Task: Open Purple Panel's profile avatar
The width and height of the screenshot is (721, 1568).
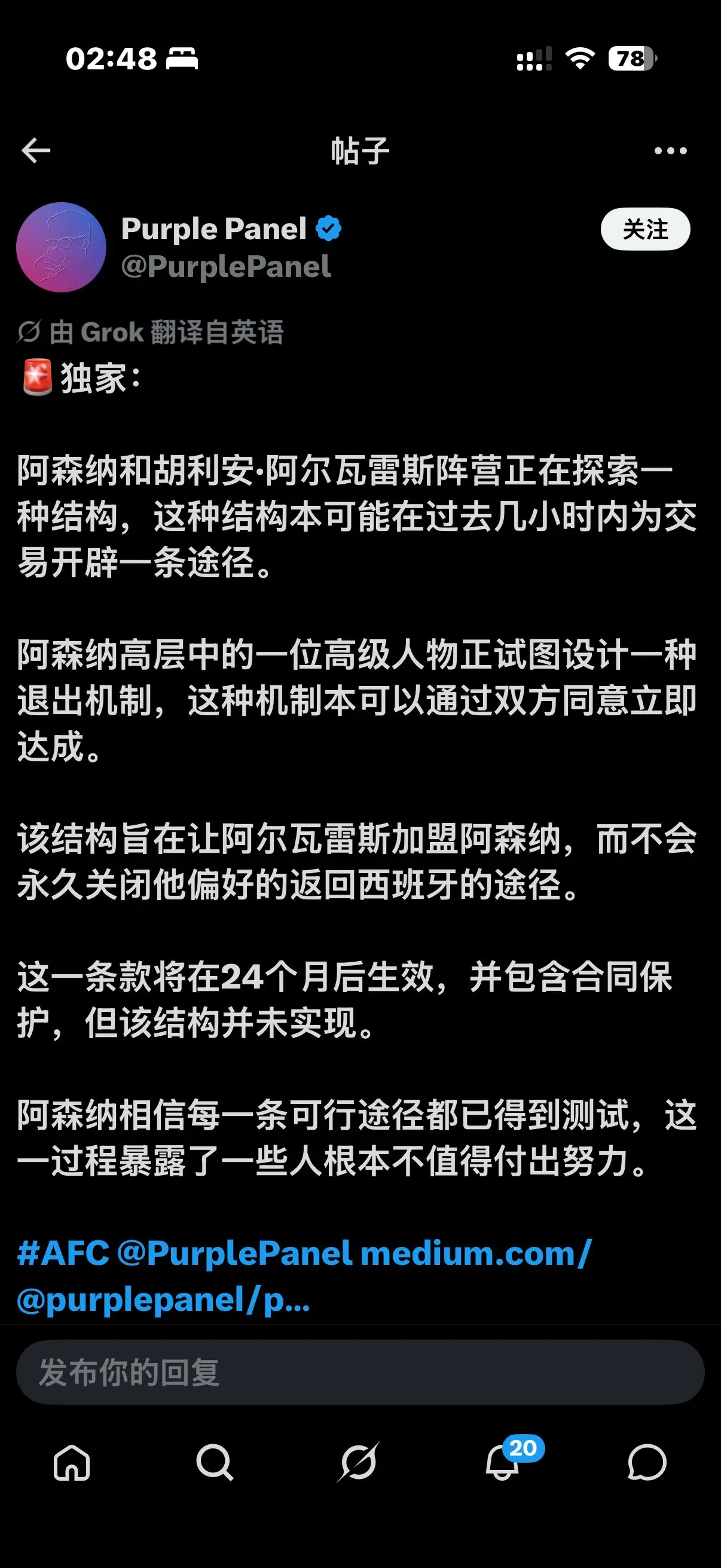Action: pos(62,247)
